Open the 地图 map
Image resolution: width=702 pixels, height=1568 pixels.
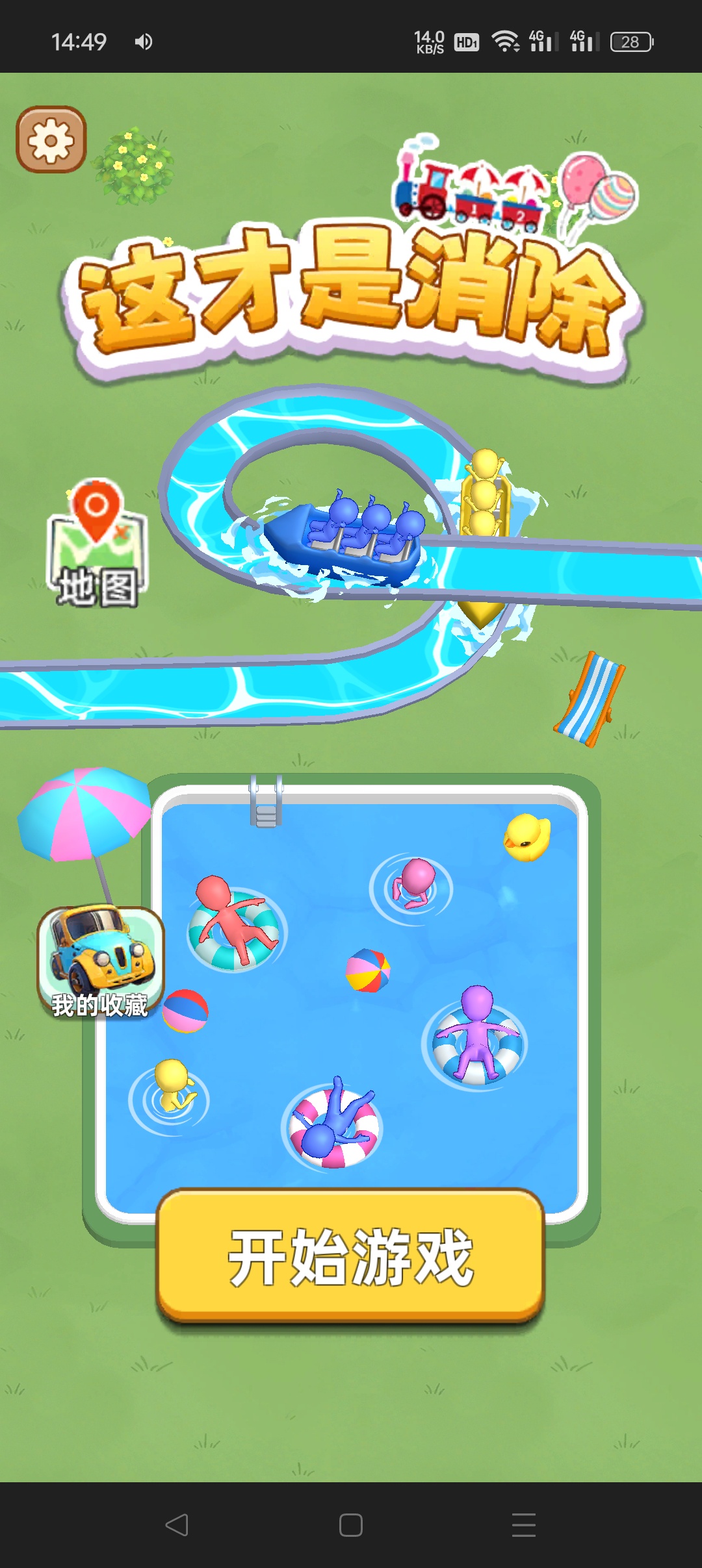(97, 546)
